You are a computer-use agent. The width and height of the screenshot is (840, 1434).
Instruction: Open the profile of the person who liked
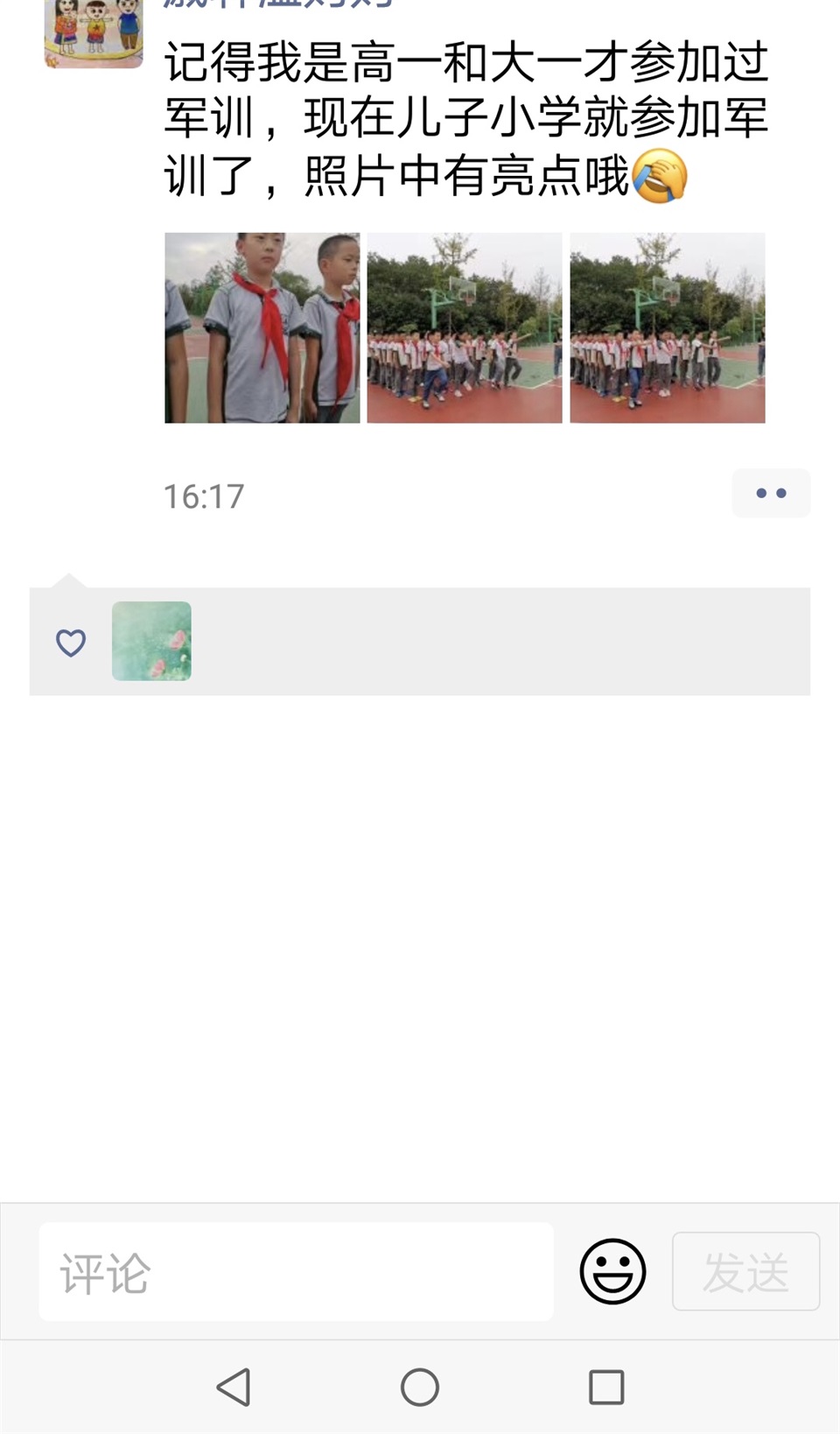(x=151, y=641)
